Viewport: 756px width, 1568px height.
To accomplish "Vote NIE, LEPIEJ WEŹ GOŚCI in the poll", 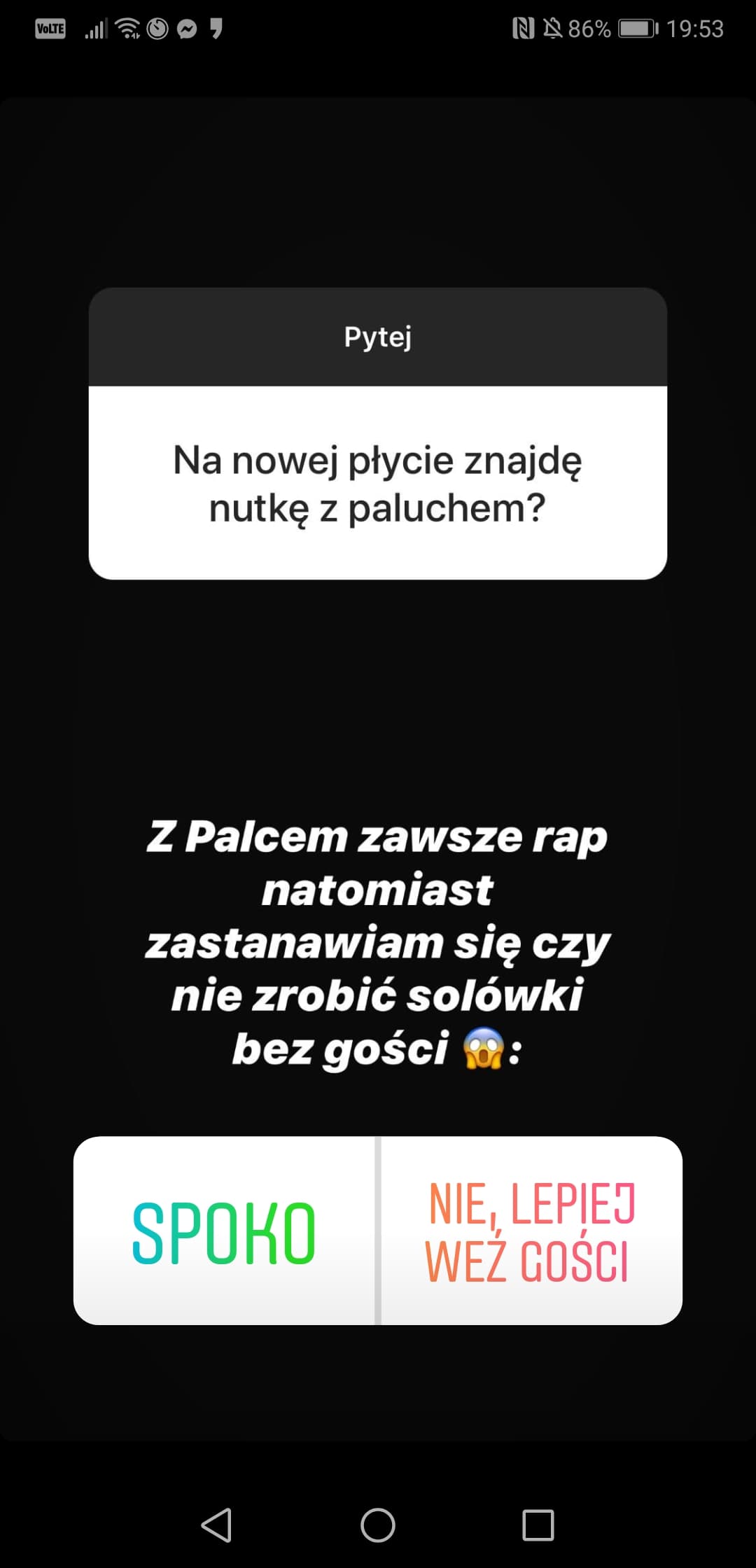I will (x=531, y=1231).
